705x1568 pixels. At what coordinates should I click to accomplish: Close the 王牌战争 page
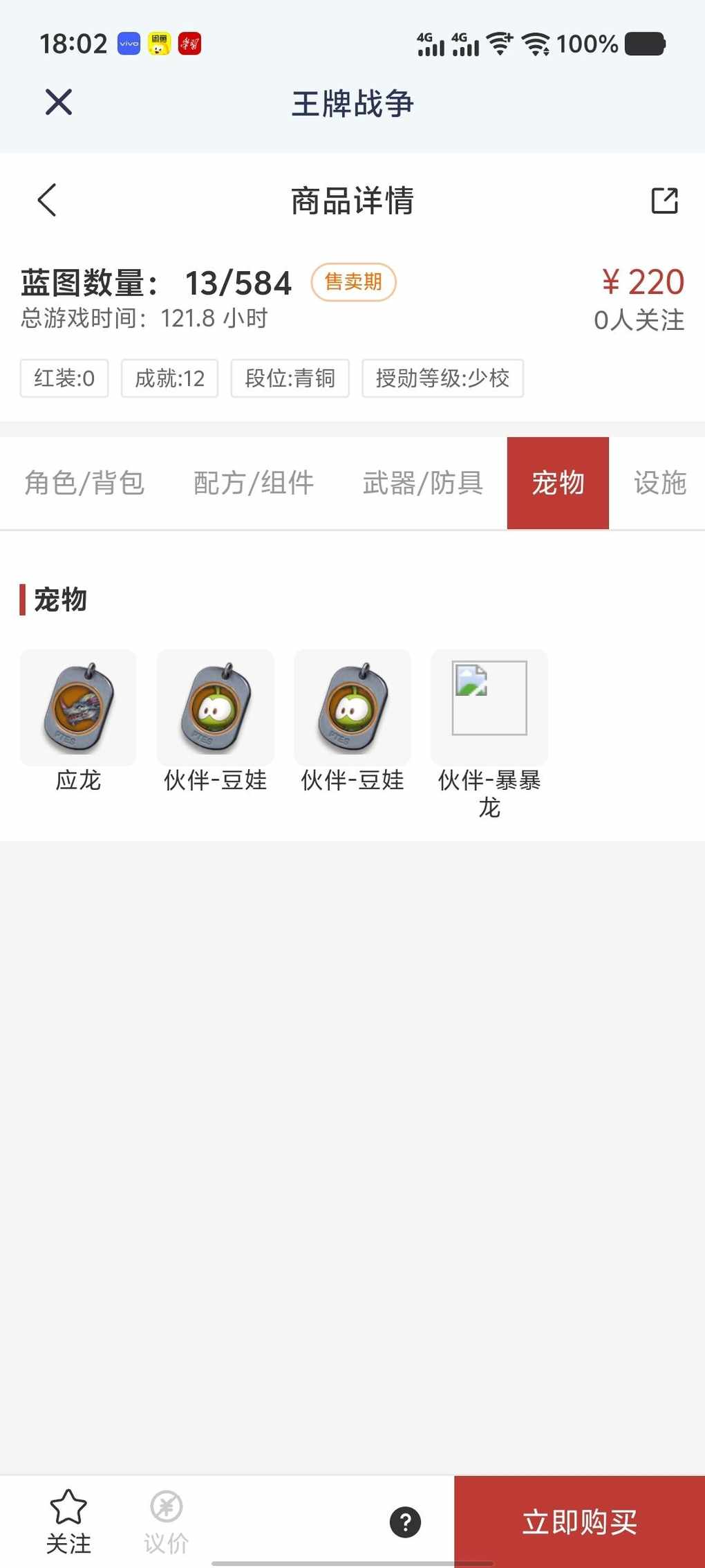[x=59, y=102]
